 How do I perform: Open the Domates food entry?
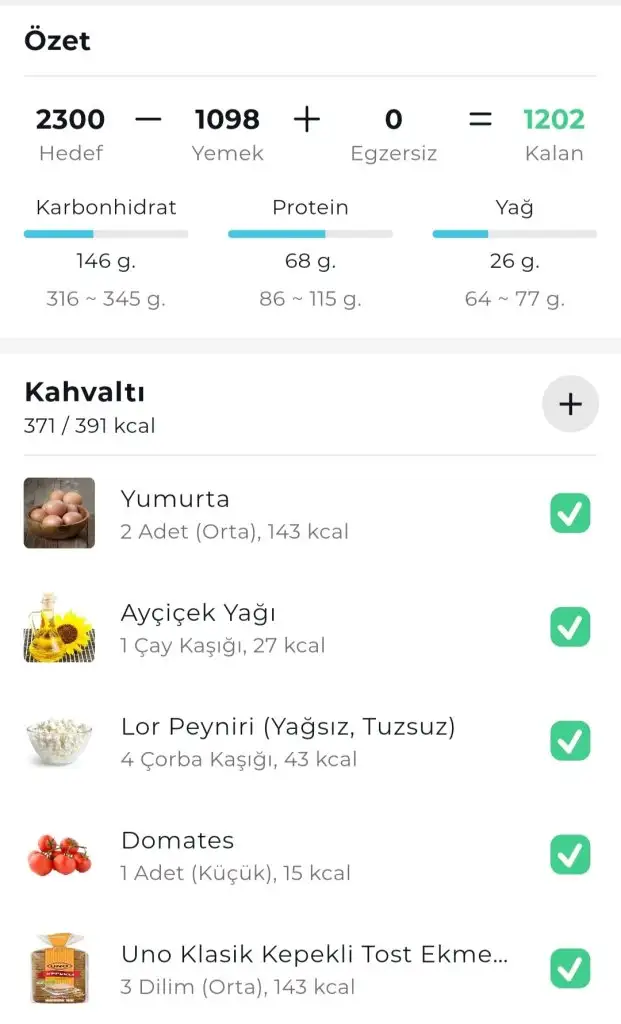point(235,855)
